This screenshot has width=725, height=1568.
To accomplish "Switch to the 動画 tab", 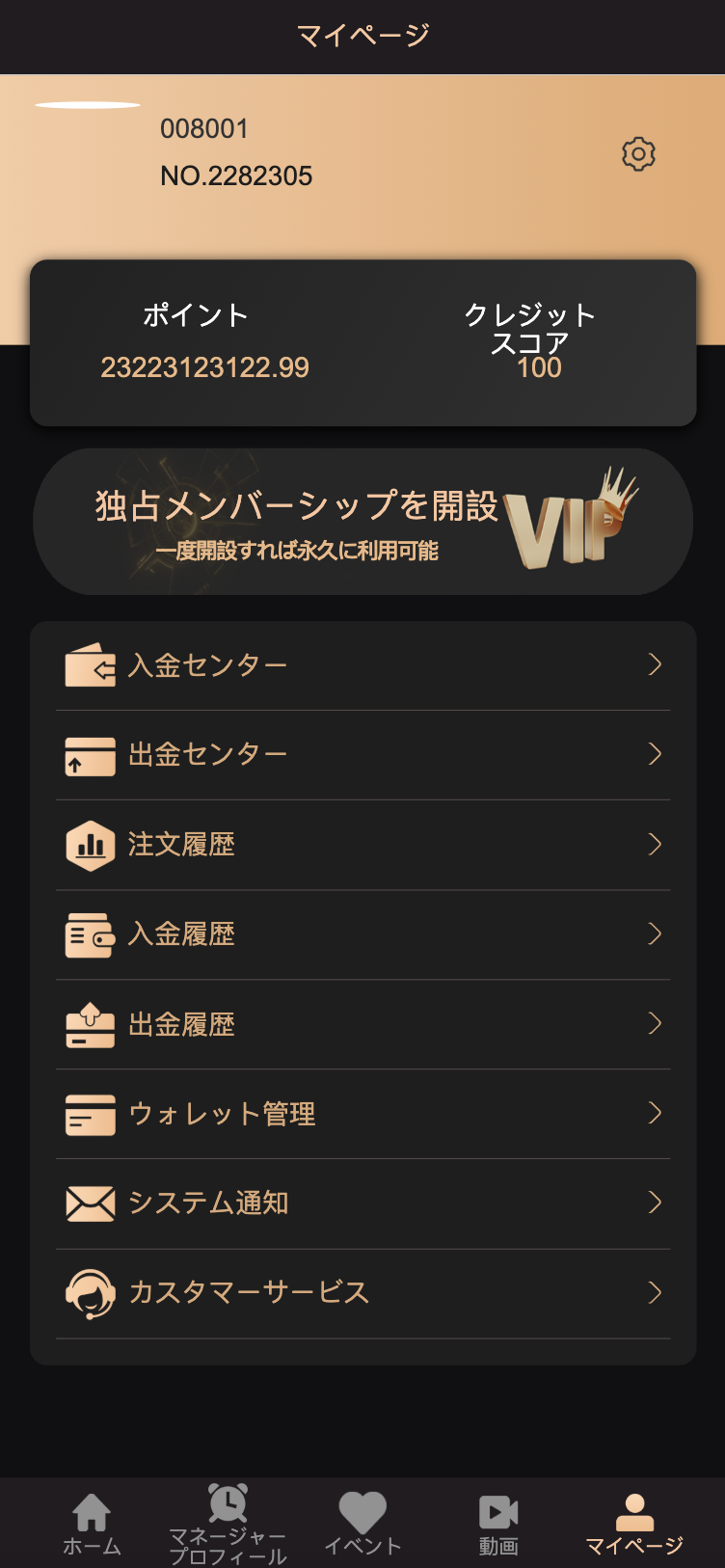I will pyautogui.click(x=498, y=1524).
